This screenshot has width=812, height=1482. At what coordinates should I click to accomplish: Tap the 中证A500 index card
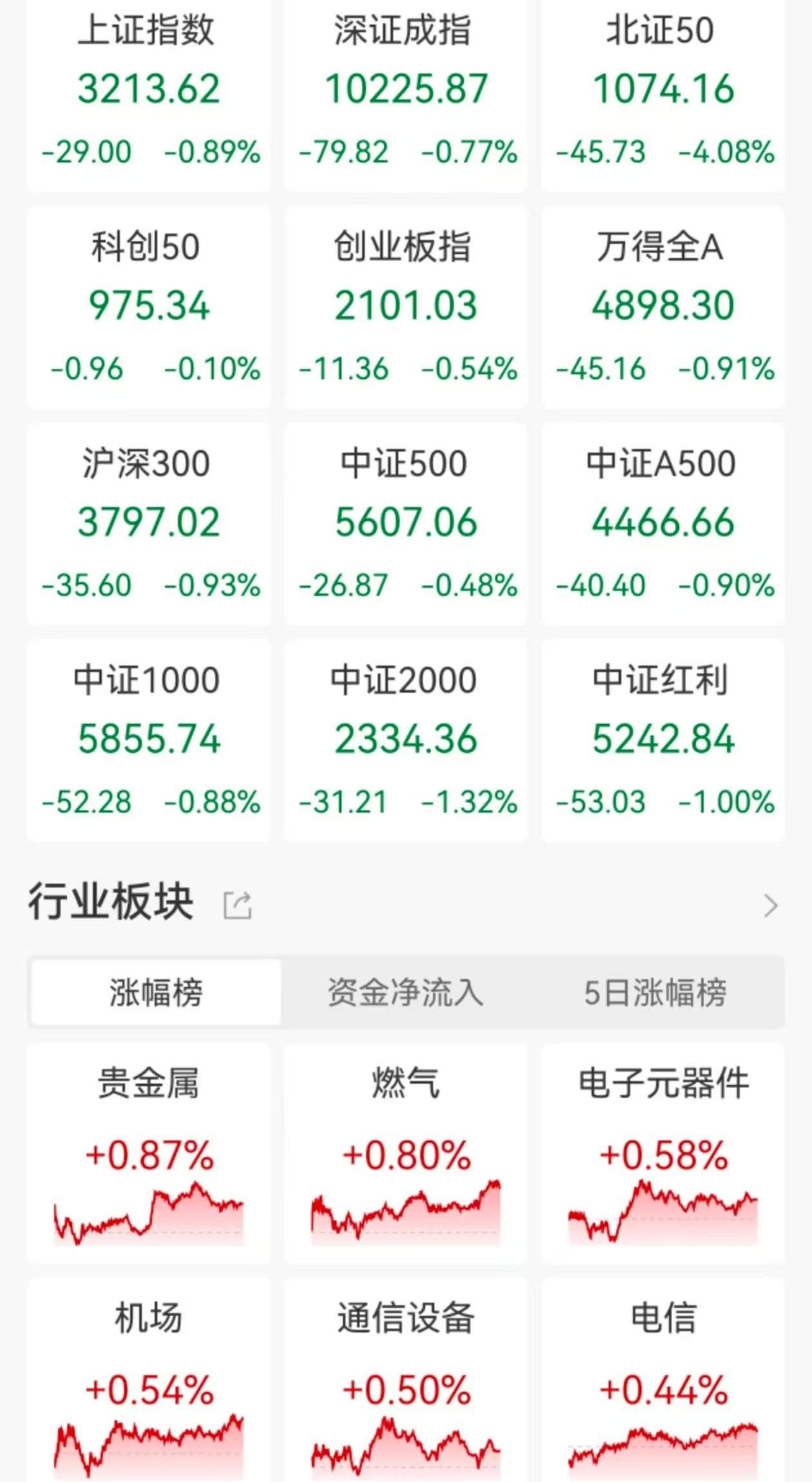(x=663, y=523)
